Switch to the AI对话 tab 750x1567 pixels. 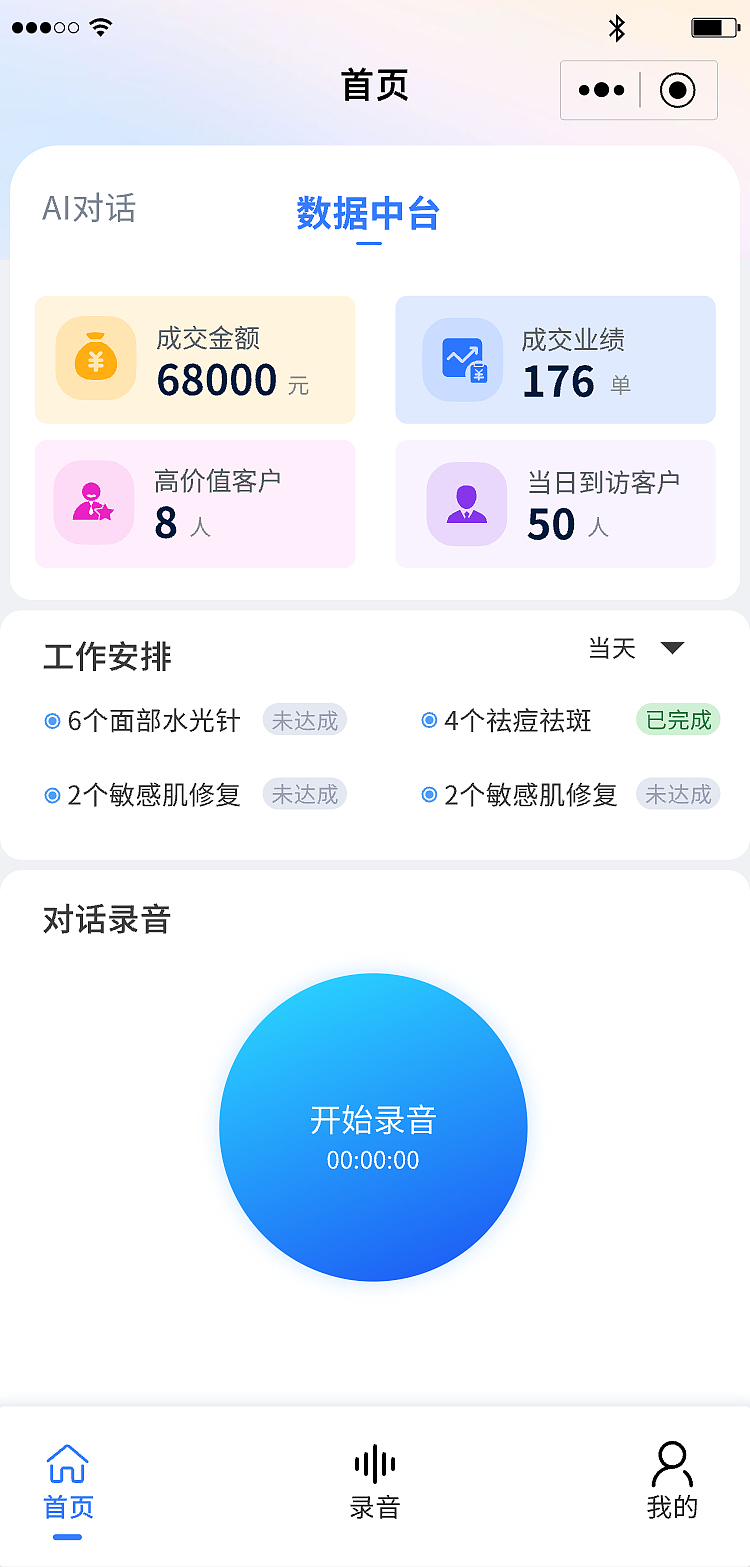tap(89, 209)
